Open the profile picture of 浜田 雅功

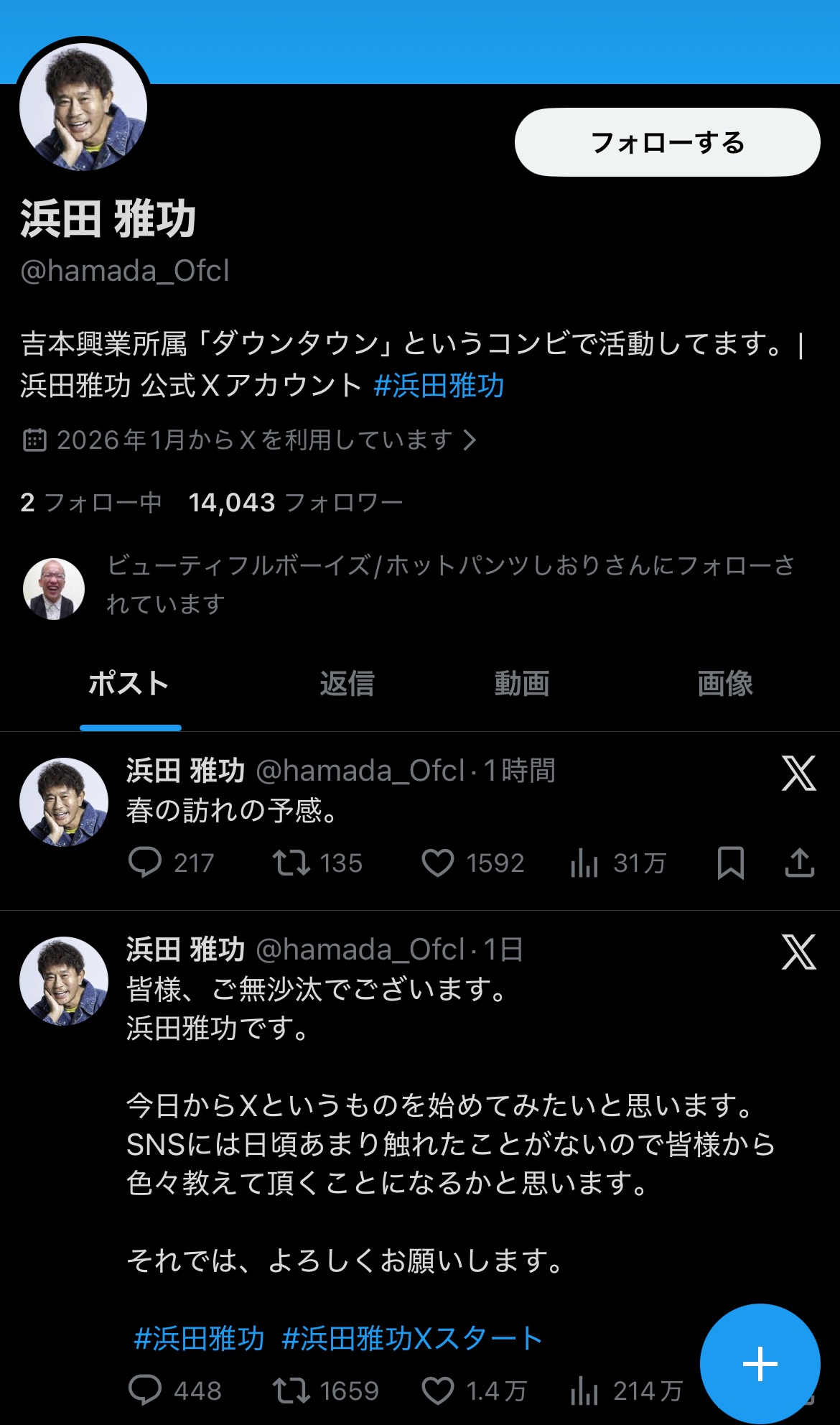pos(83,106)
